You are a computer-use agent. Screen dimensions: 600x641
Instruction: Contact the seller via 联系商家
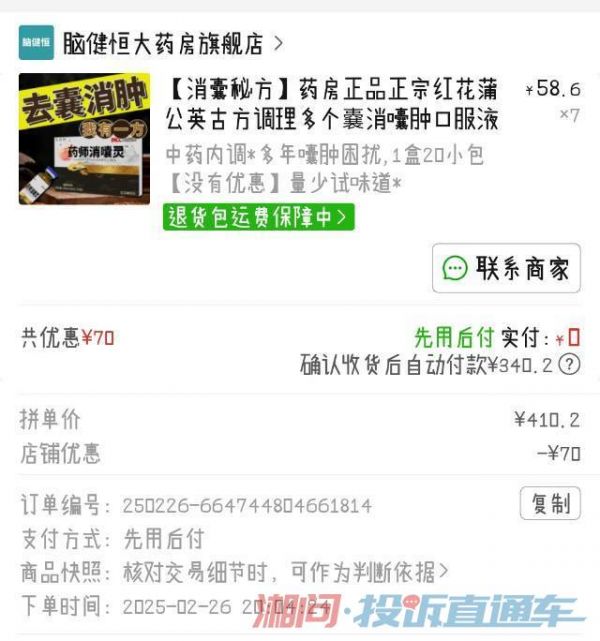[506, 268]
